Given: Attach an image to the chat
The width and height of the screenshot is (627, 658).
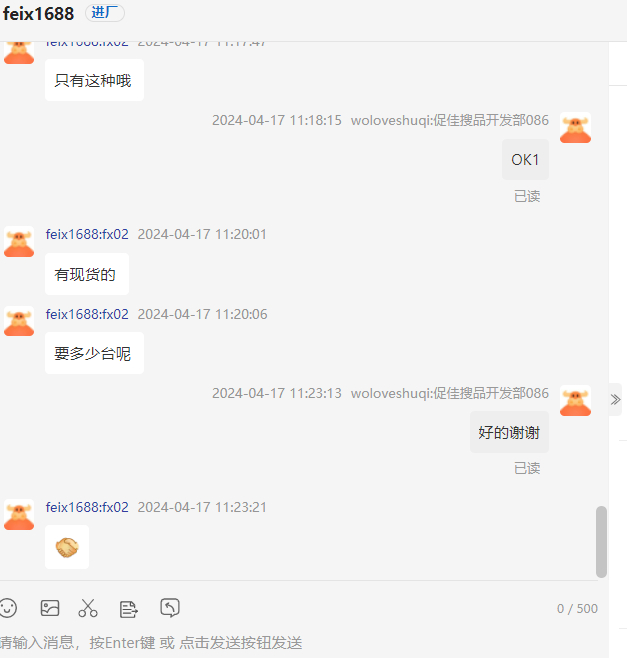Looking at the screenshot, I should pyautogui.click(x=50, y=607).
